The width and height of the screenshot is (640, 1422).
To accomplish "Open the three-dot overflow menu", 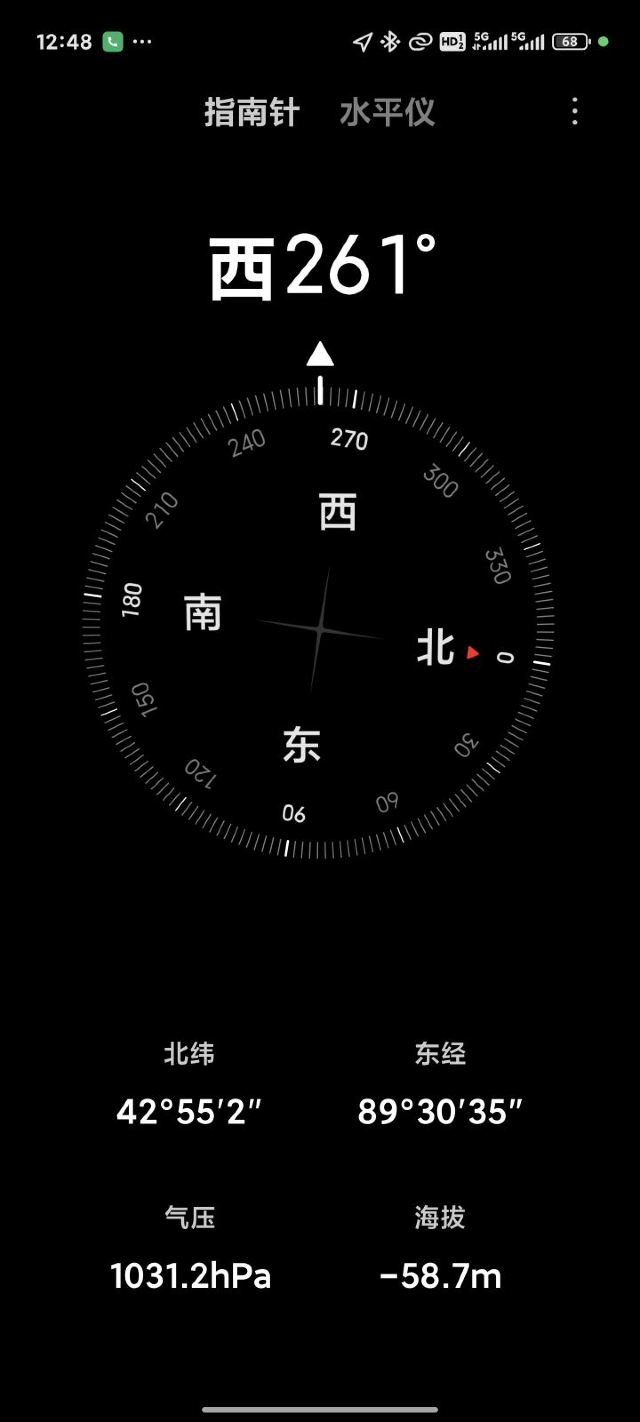I will click(x=574, y=111).
